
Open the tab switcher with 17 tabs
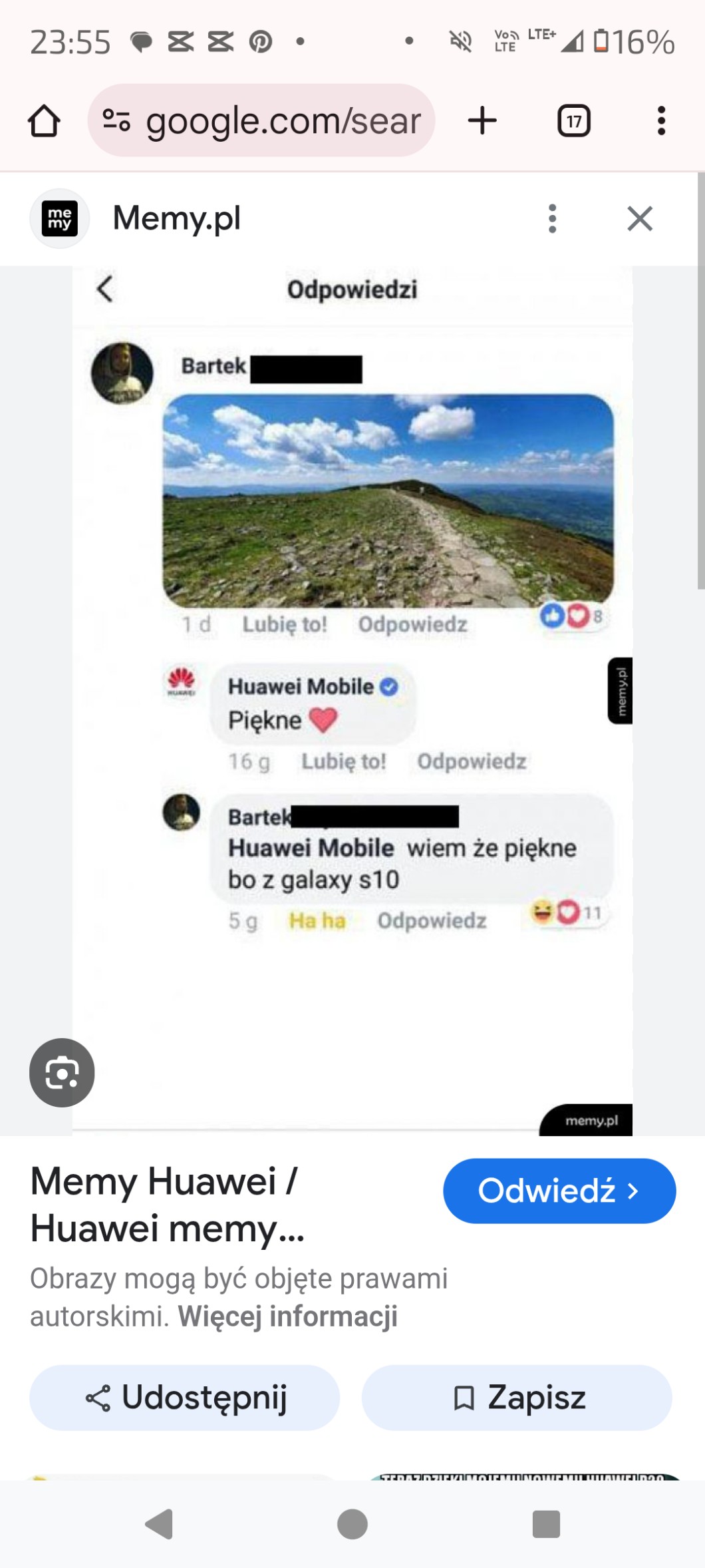[573, 121]
